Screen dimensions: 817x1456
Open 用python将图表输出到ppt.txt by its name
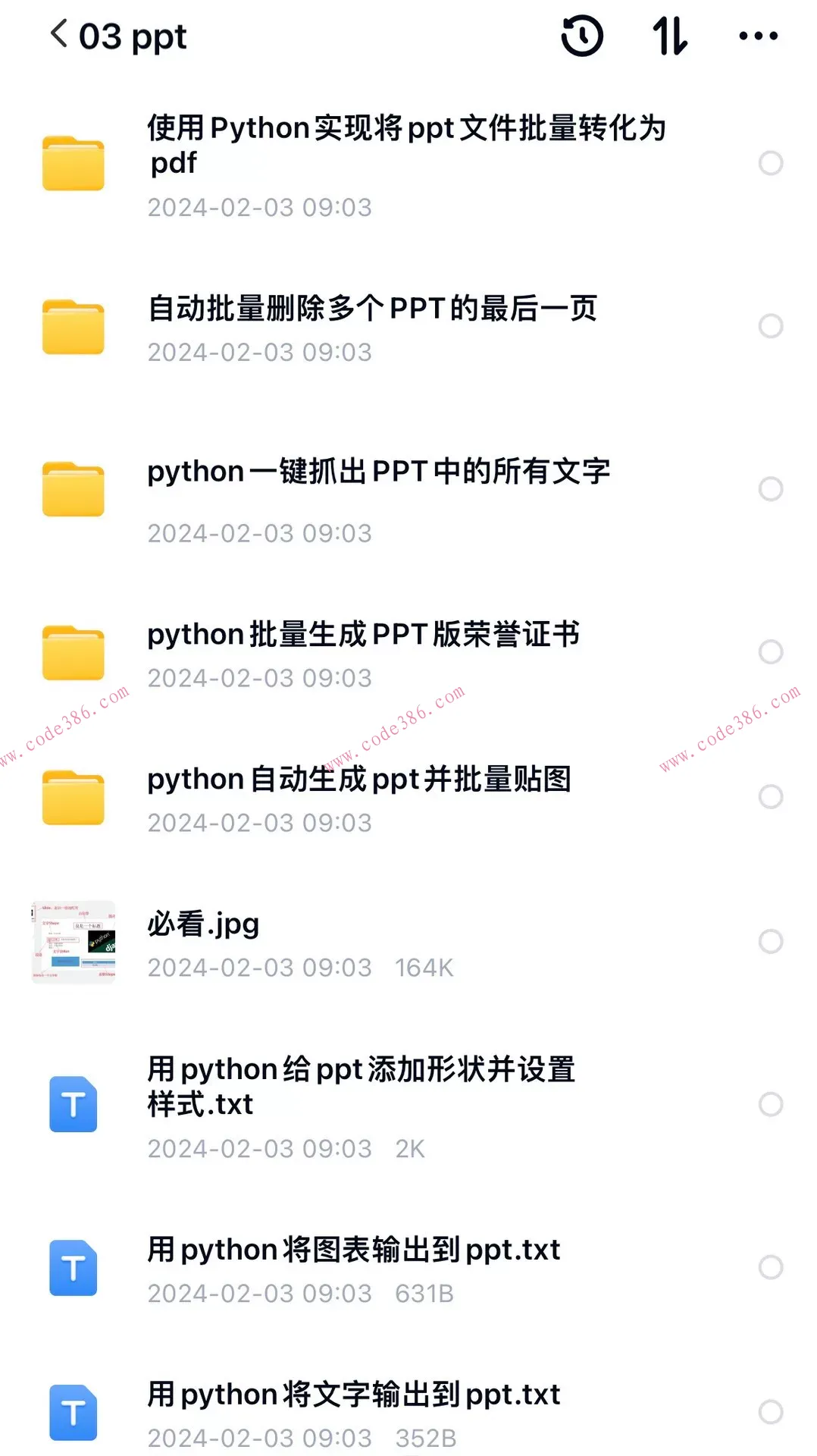pyautogui.click(x=352, y=1250)
